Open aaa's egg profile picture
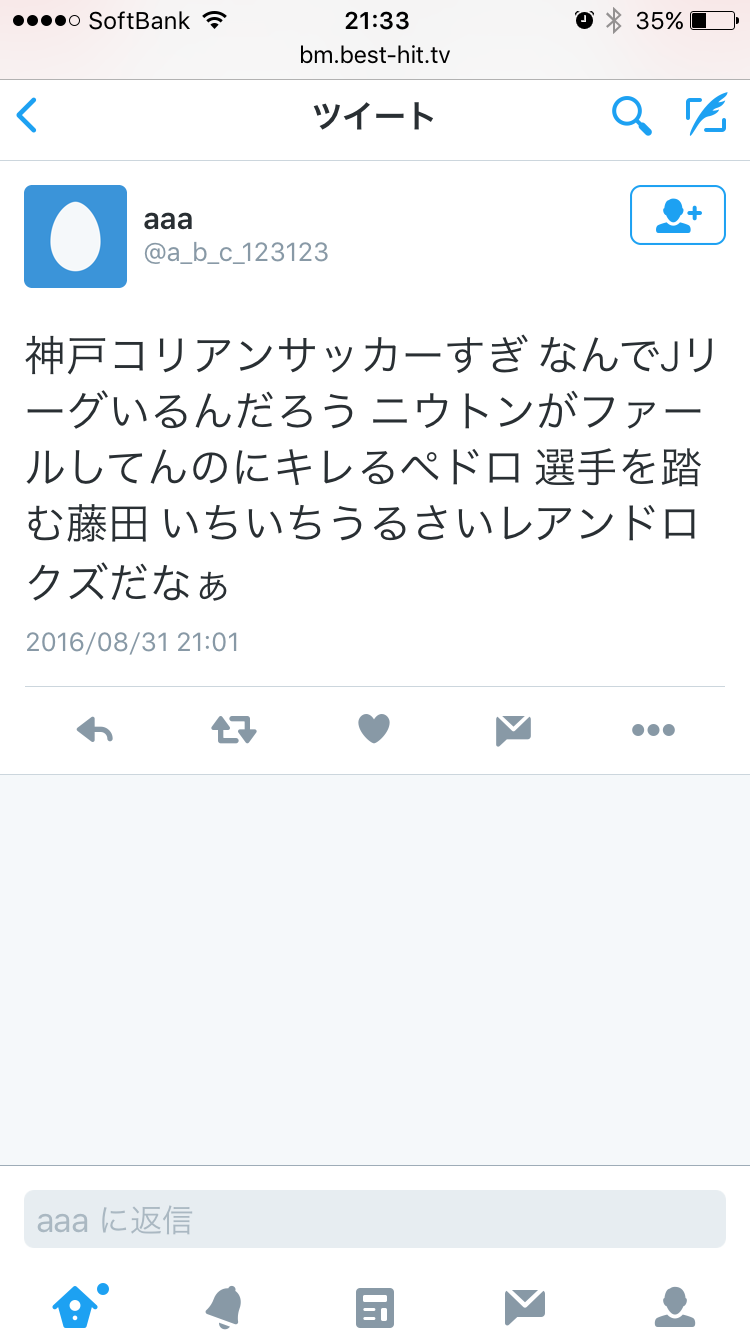The image size is (750, 1334). coord(76,237)
